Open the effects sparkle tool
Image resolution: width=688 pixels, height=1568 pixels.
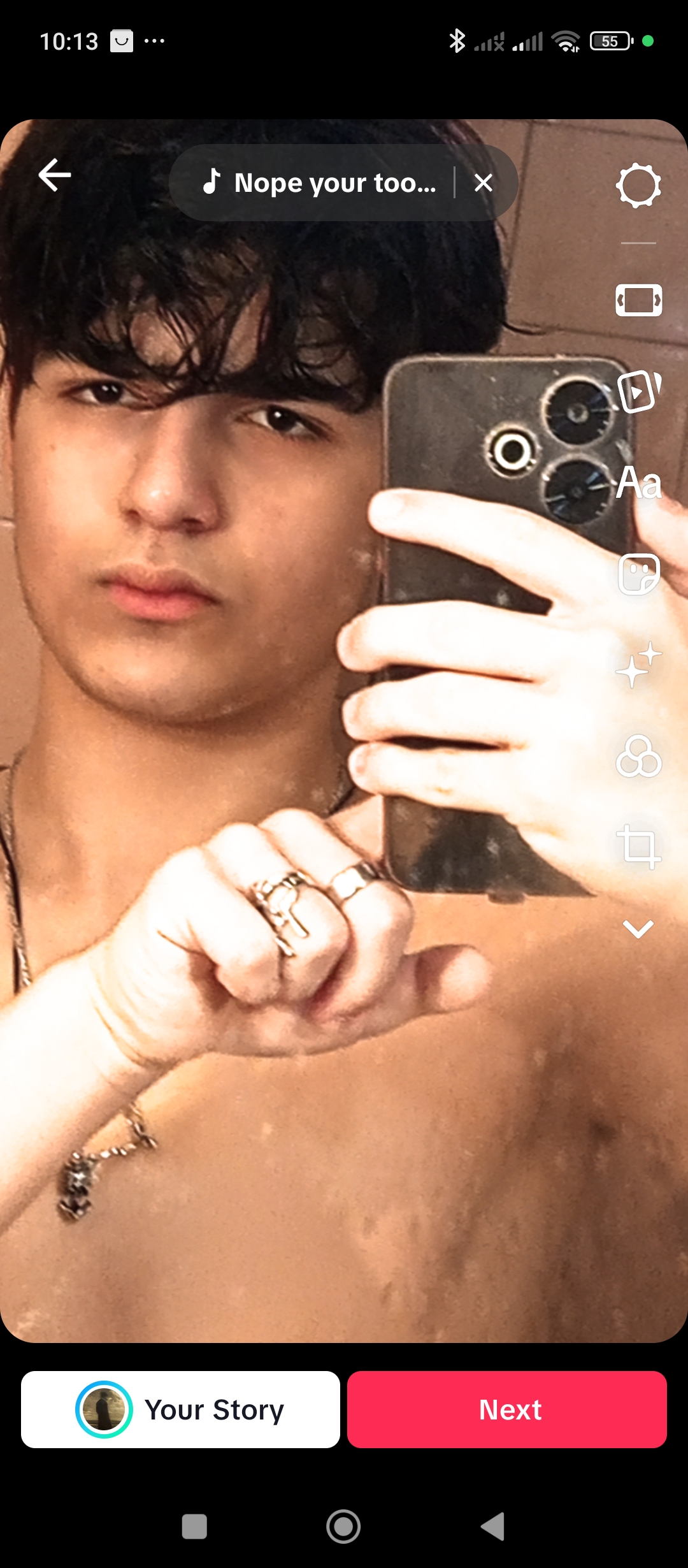tap(638, 665)
